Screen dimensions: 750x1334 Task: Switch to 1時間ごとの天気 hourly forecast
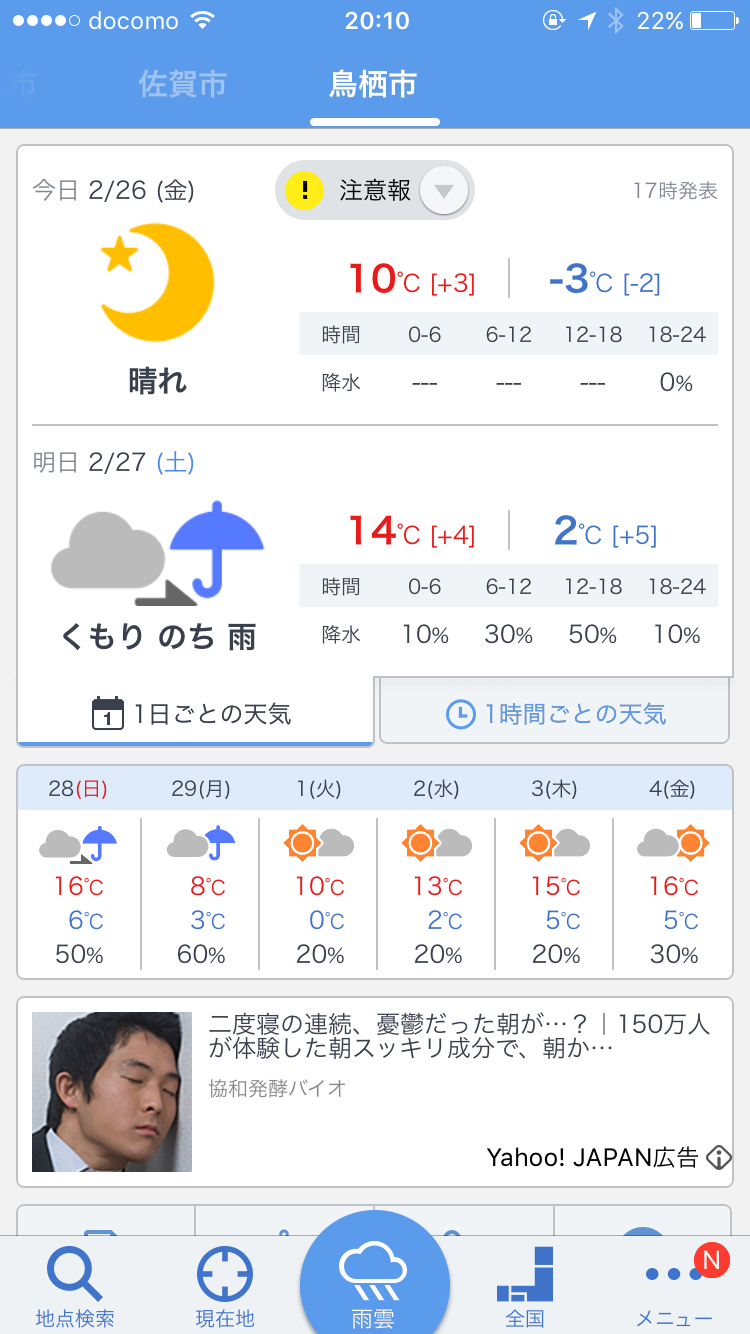click(x=555, y=713)
